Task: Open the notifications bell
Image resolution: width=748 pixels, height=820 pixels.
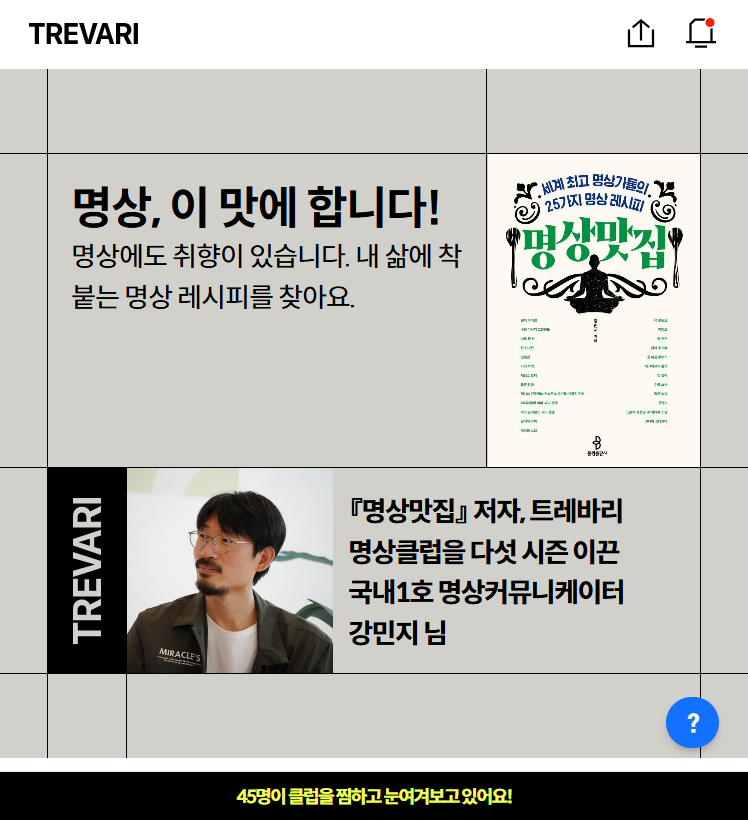Action: (x=700, y=33)
